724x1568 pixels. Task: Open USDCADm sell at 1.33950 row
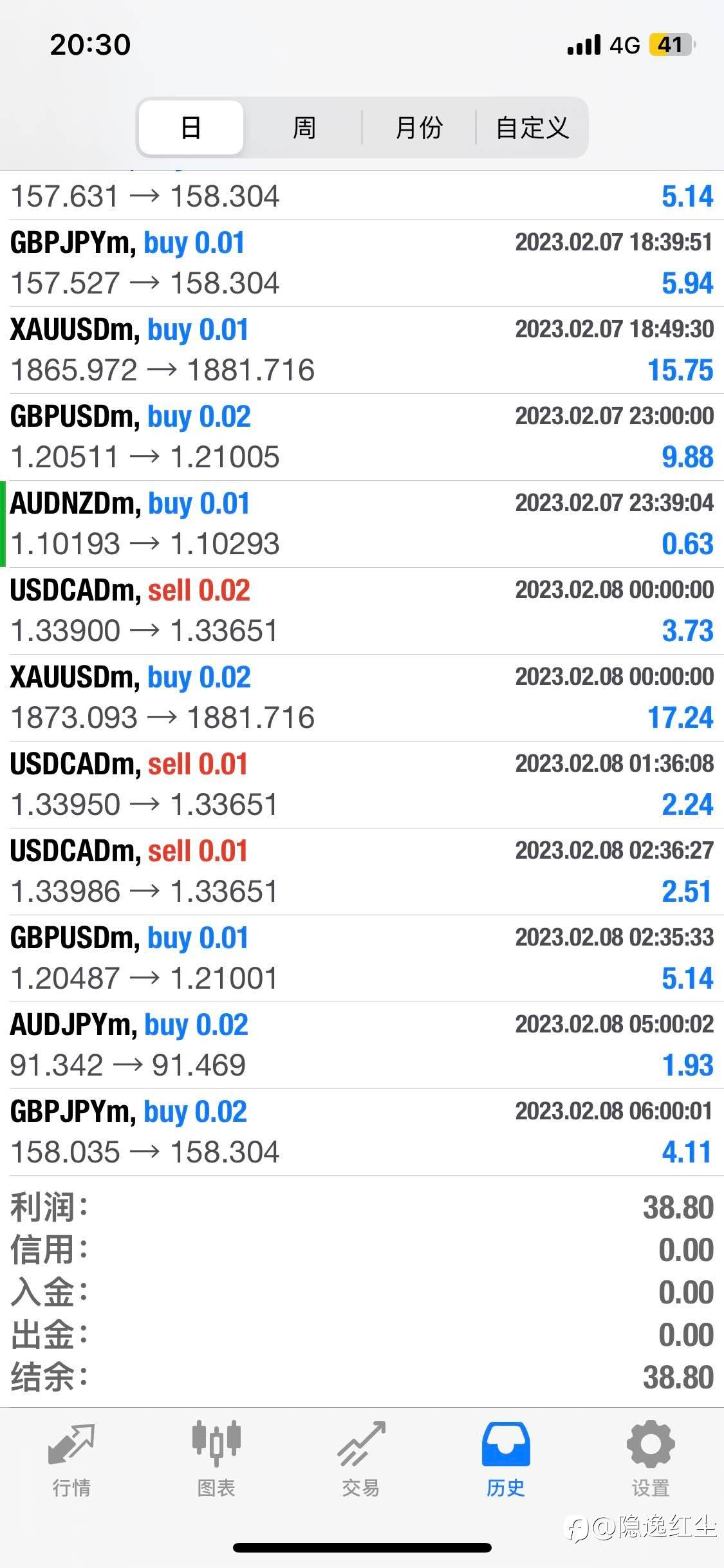click(x=362, y=785)
